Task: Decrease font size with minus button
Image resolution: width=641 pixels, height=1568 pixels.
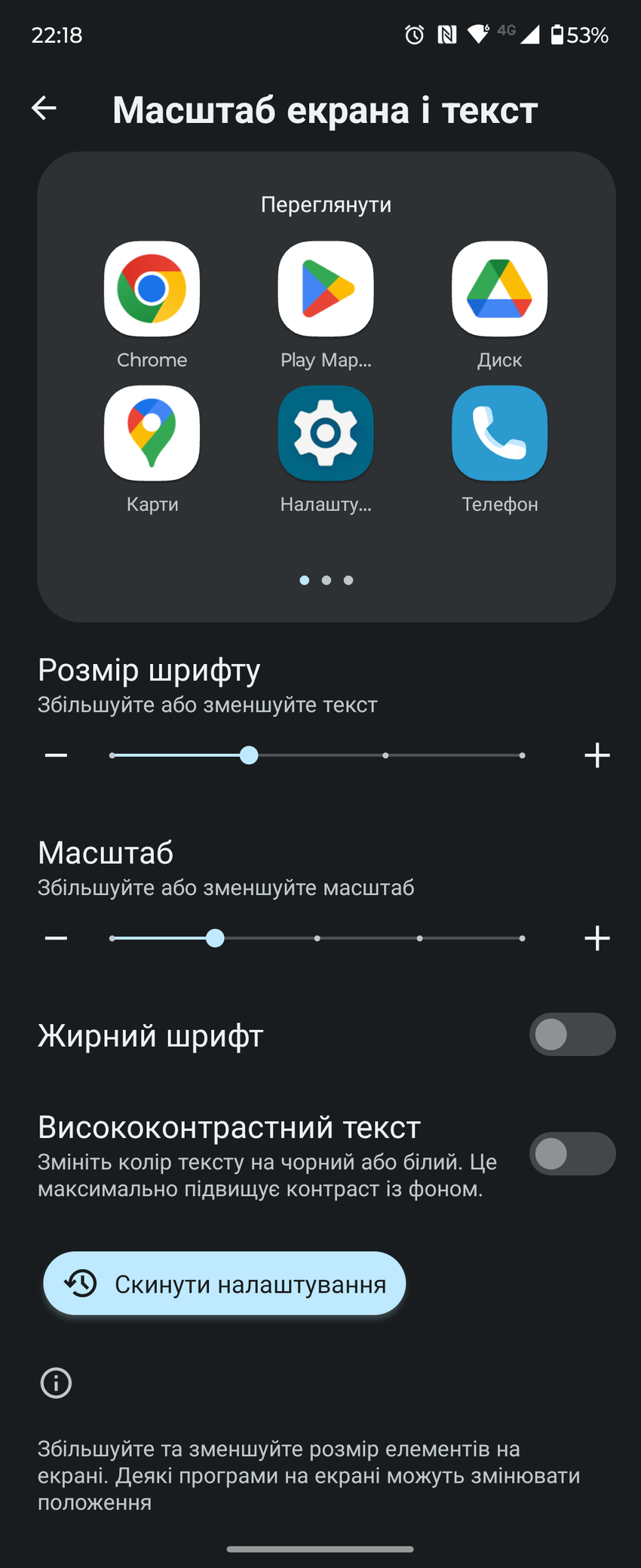Action: (x=56, y=755)
